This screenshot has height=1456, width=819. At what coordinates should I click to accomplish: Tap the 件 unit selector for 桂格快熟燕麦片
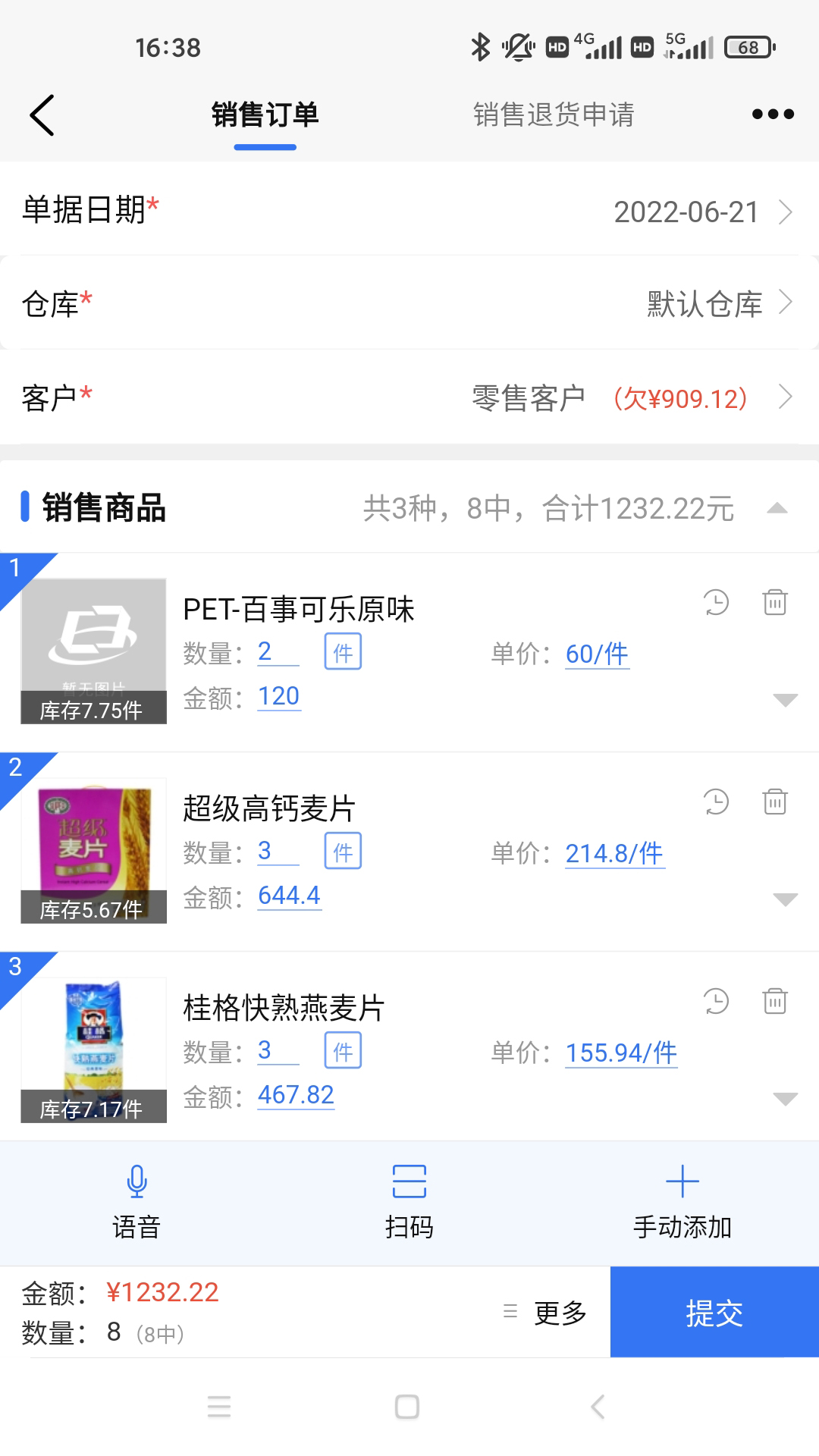[x=343, y=1051]
